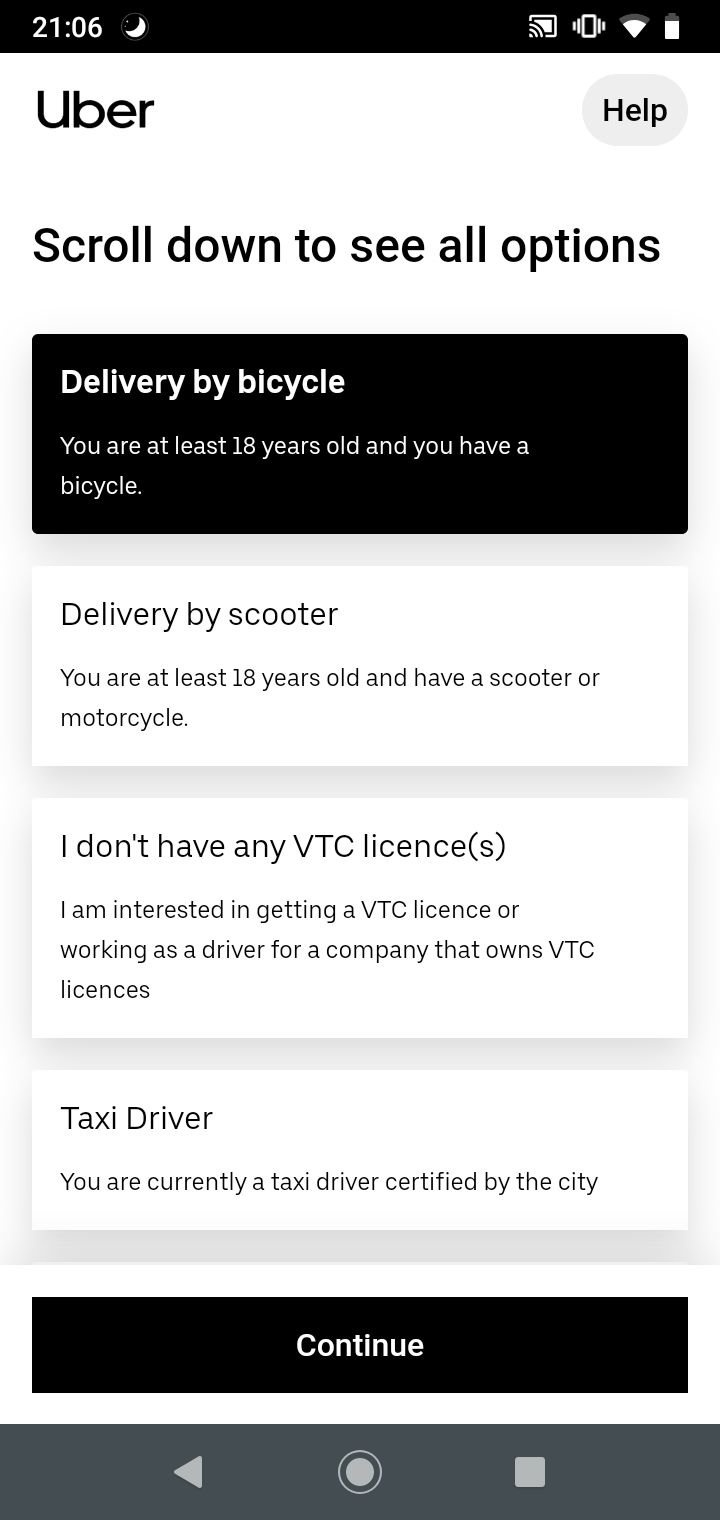The image size is (720, 1520).
Task: Open the Help button
Action: (634, 110)
